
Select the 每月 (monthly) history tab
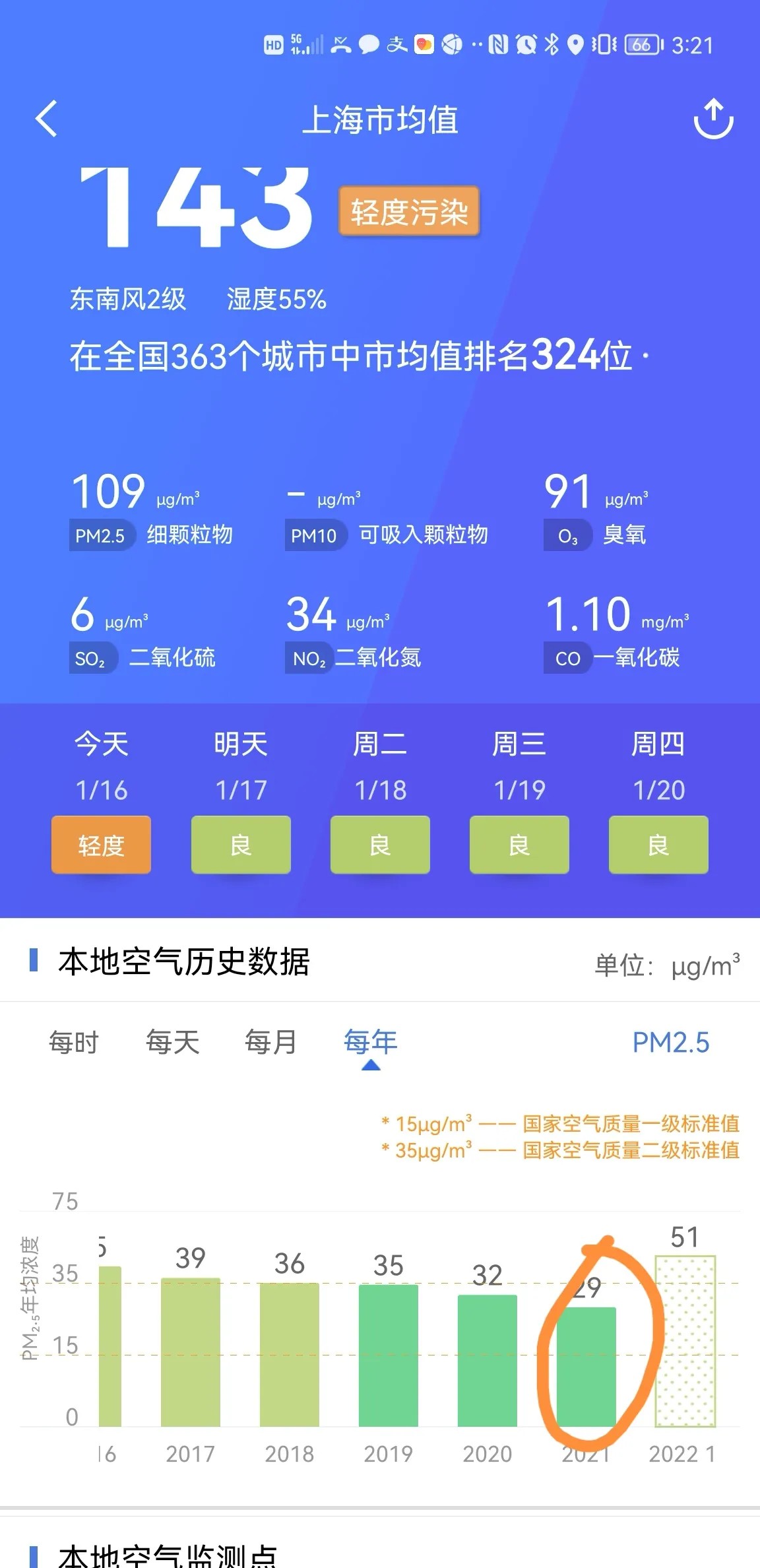(270, 1043)
